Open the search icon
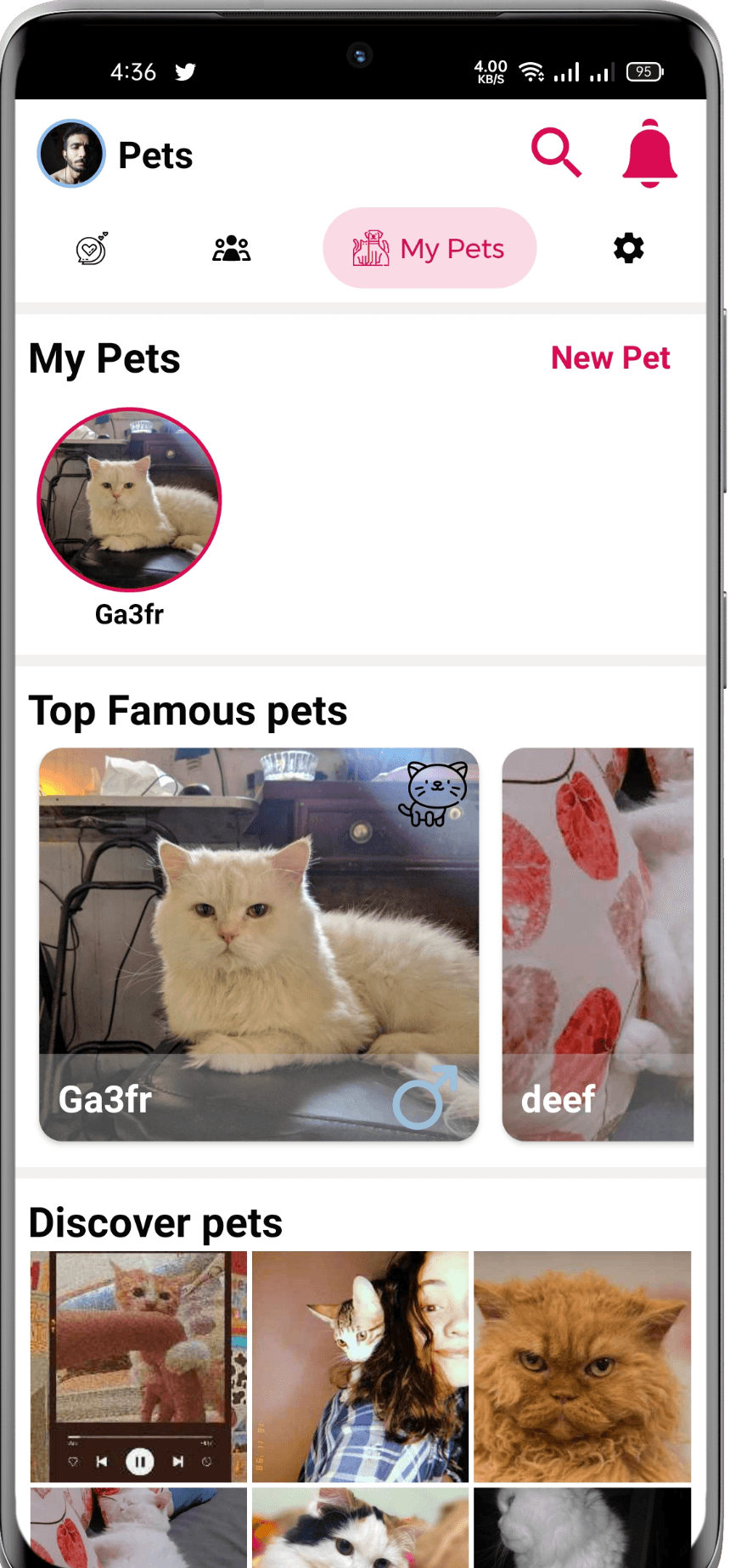 coord(556,153)
